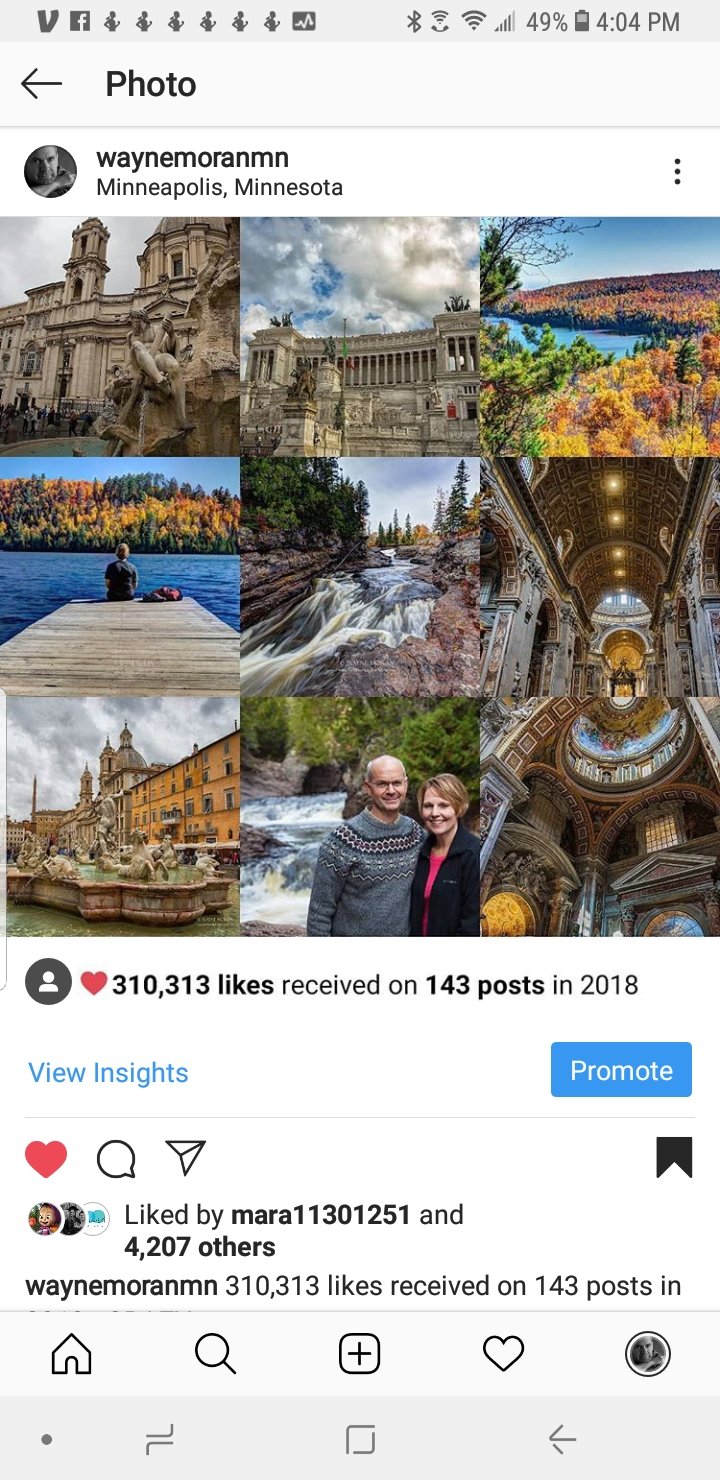720x1480 pixels.
Task: Open the Activity heart tab
Action: click(x=503, y=1355)
